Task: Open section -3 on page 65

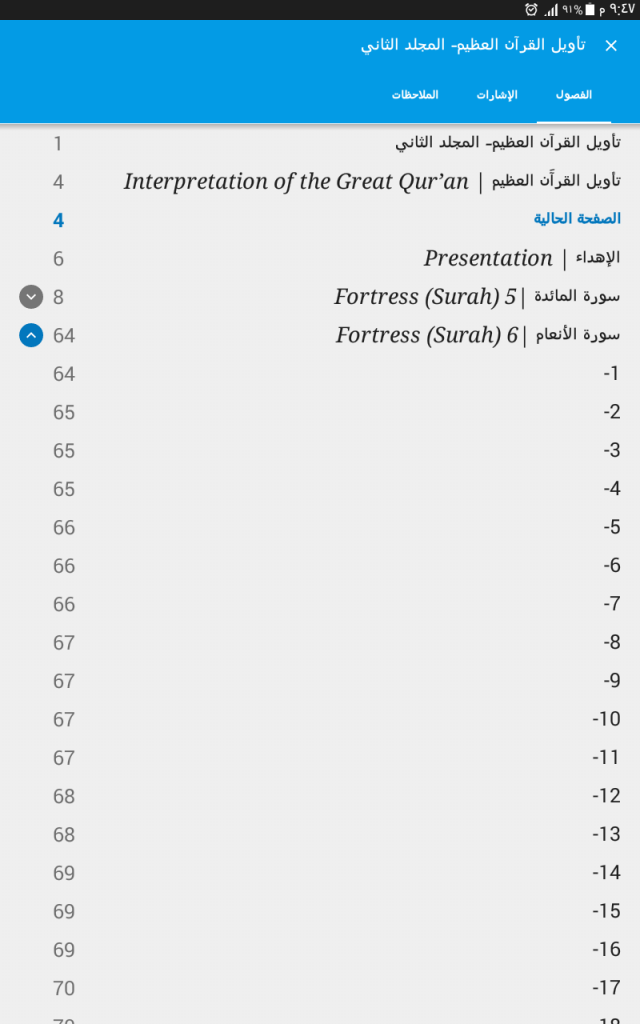Action: 320,451
